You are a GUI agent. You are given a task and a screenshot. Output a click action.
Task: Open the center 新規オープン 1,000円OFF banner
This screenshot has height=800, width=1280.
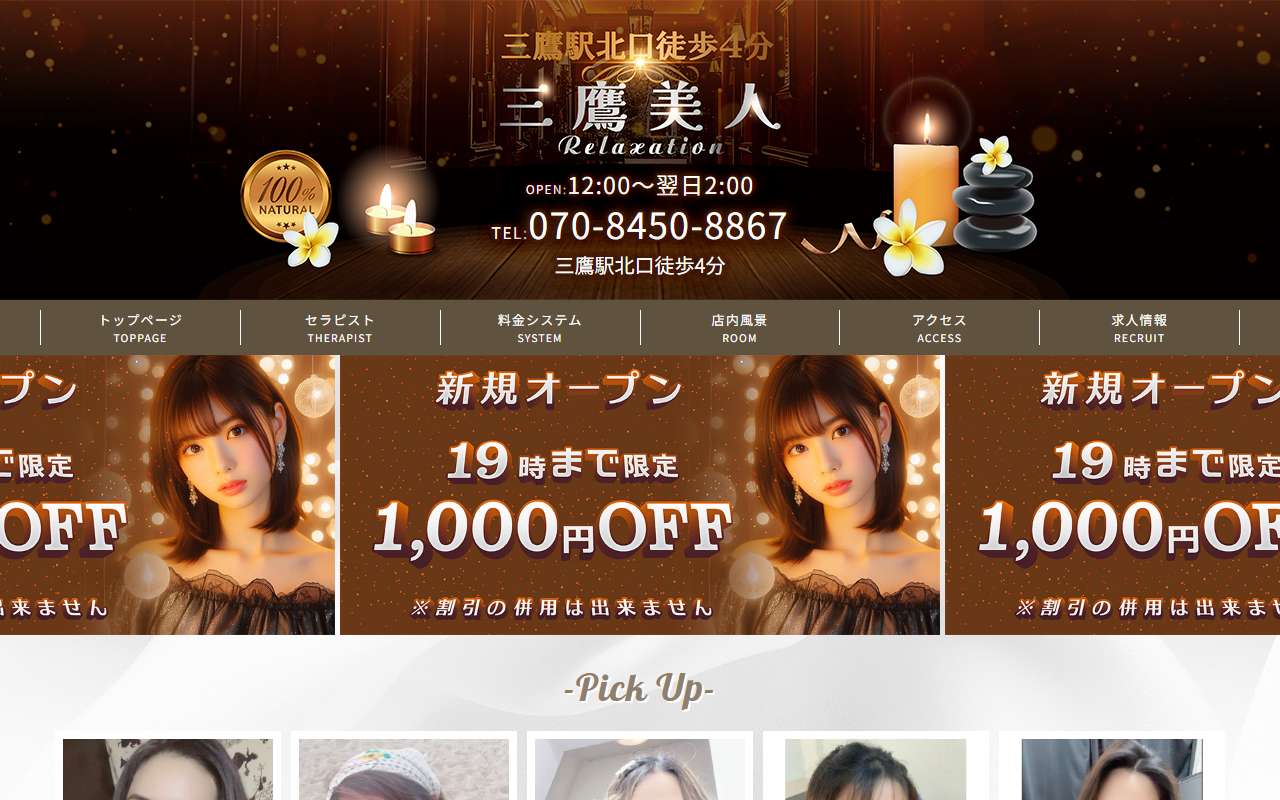640,495
